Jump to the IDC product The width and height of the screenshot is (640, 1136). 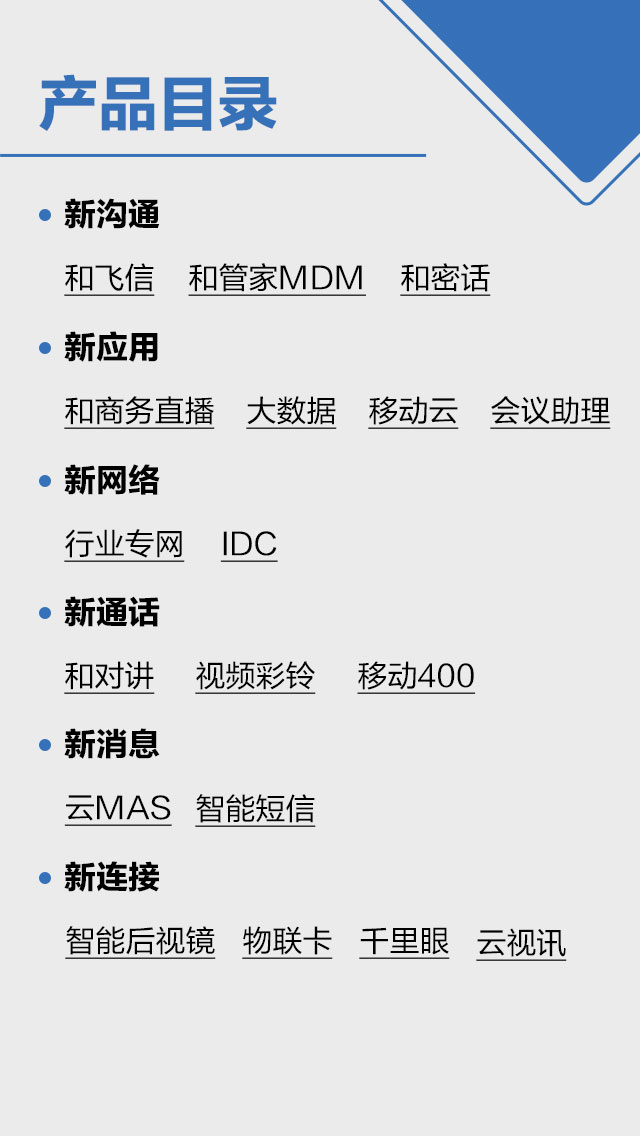point(249,544)
